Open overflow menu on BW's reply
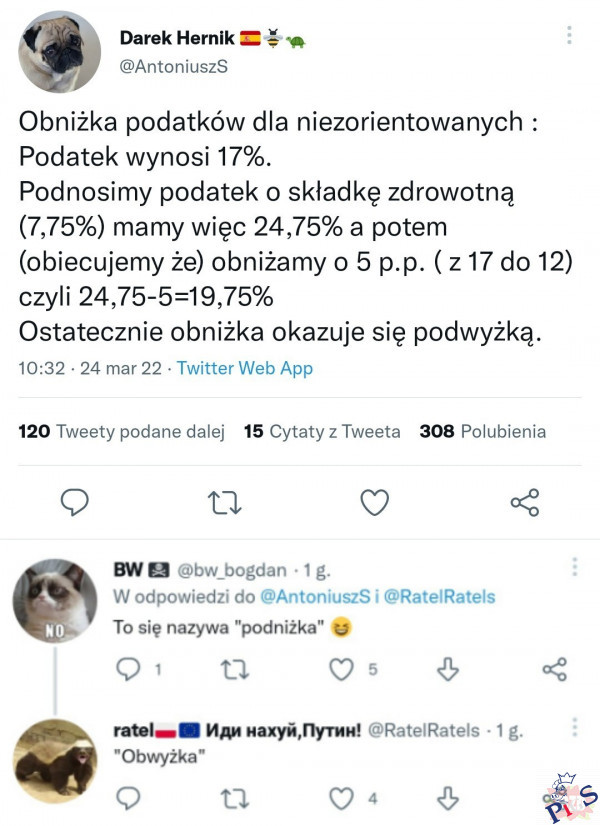The height and width of the screenshot is (826, 600). [575, 568]
